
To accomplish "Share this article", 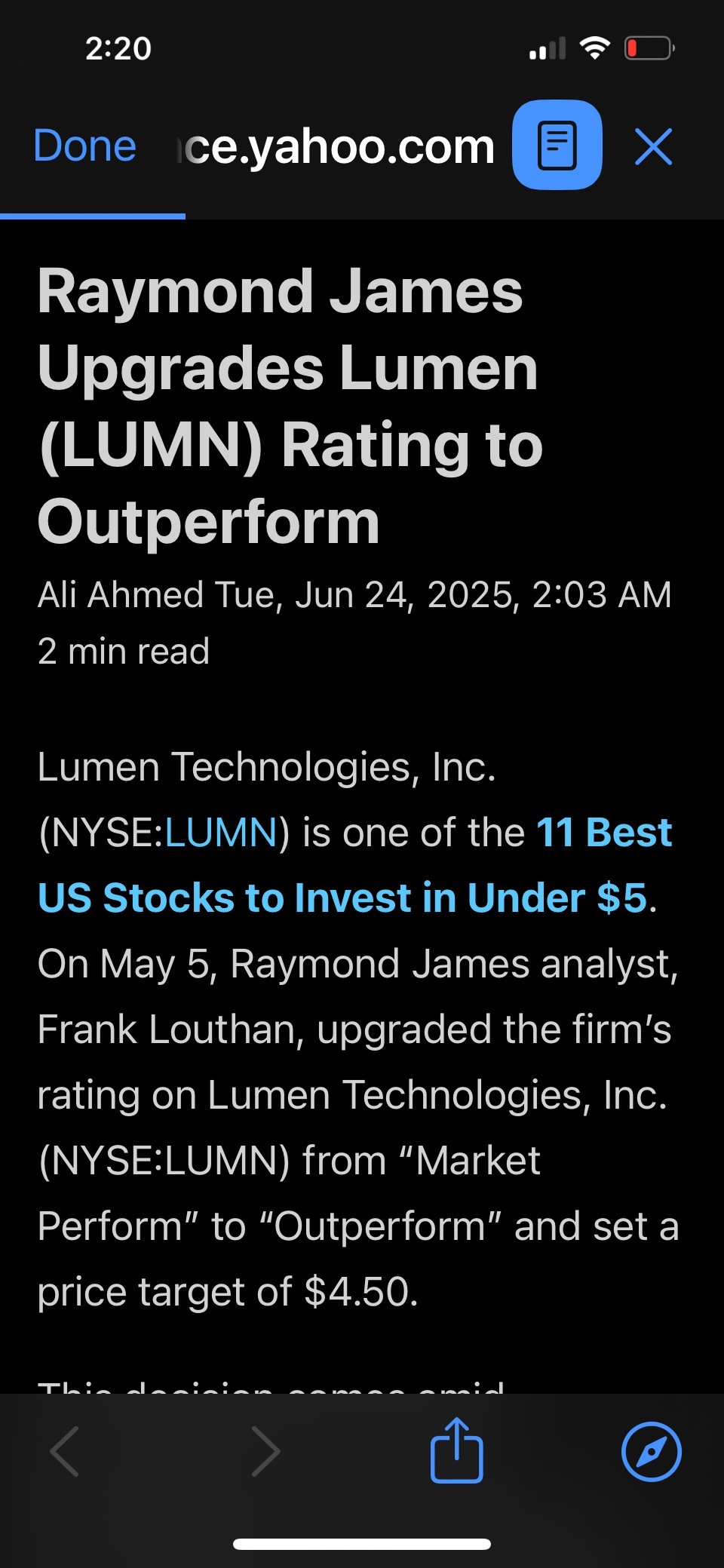I will pos(456,1450).
